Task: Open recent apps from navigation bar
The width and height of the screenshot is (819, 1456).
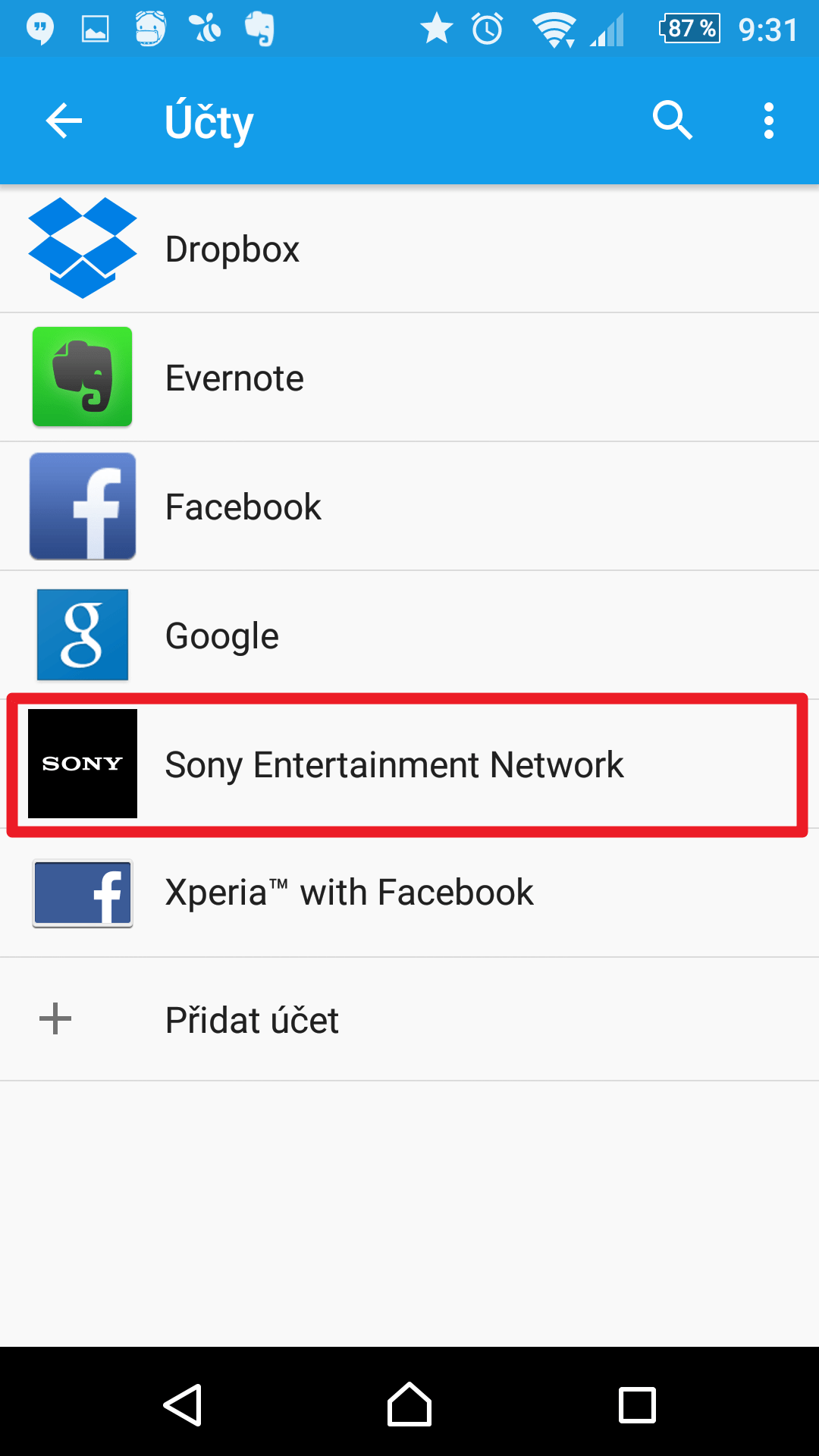Action: [x=637, y=1404]
